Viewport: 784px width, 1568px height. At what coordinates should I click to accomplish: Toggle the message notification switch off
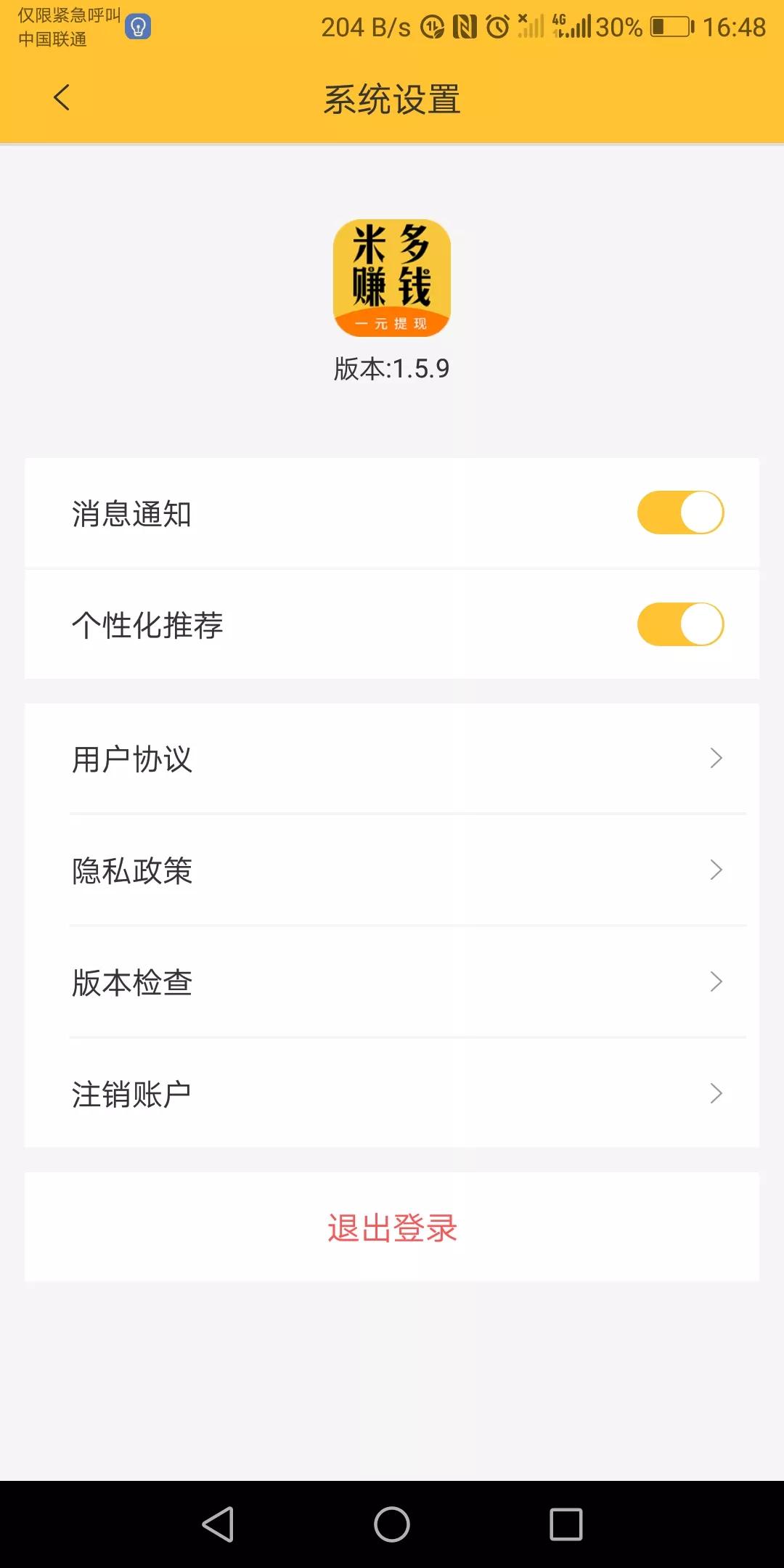[679, 512]
